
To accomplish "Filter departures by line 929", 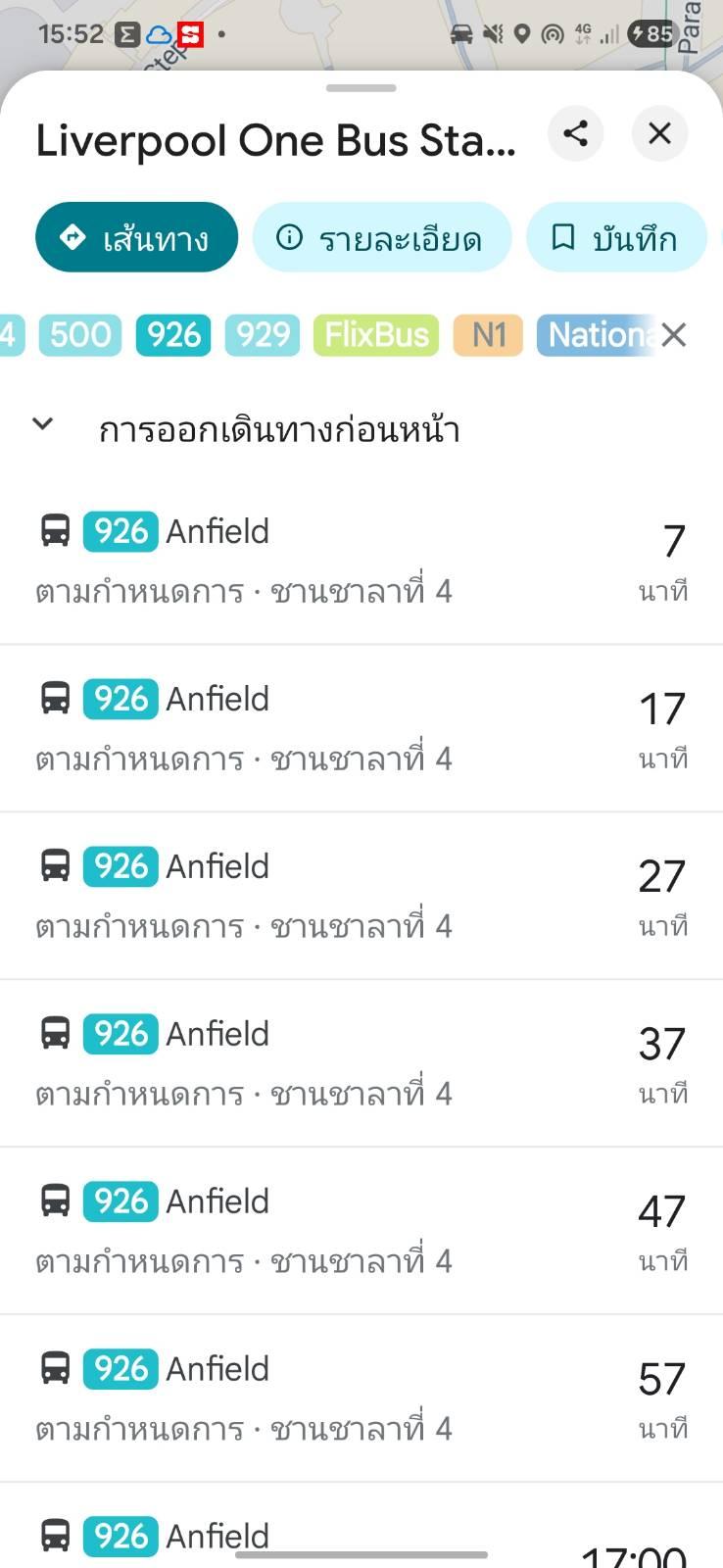I will [263, 335].
